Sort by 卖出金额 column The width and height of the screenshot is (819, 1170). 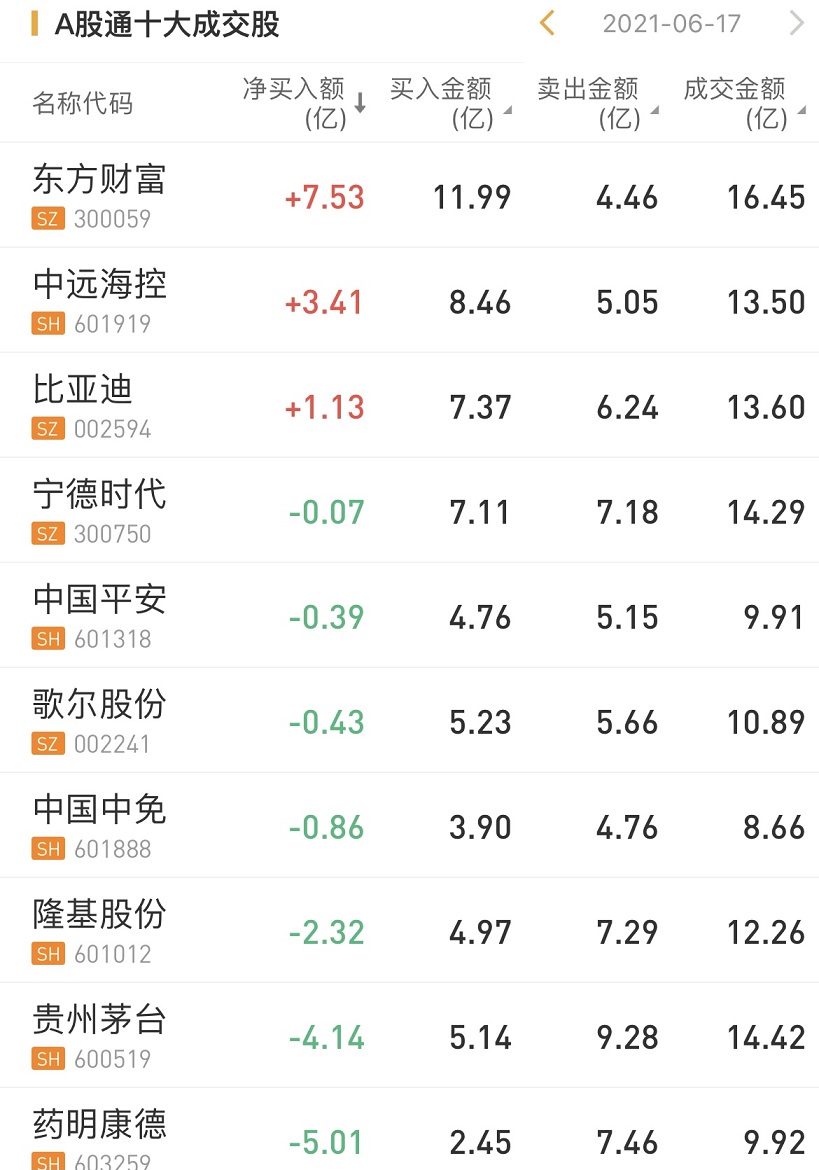tap(597, 103)
